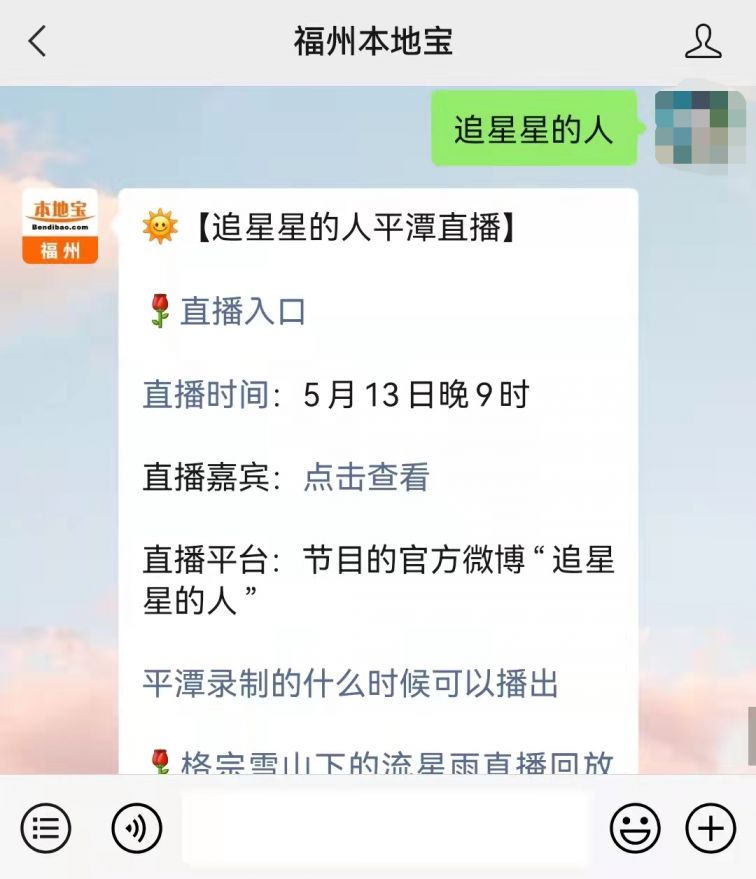Switch to the service menu list
The height and width of the screenshot is (879, 756).
[46, 828]
